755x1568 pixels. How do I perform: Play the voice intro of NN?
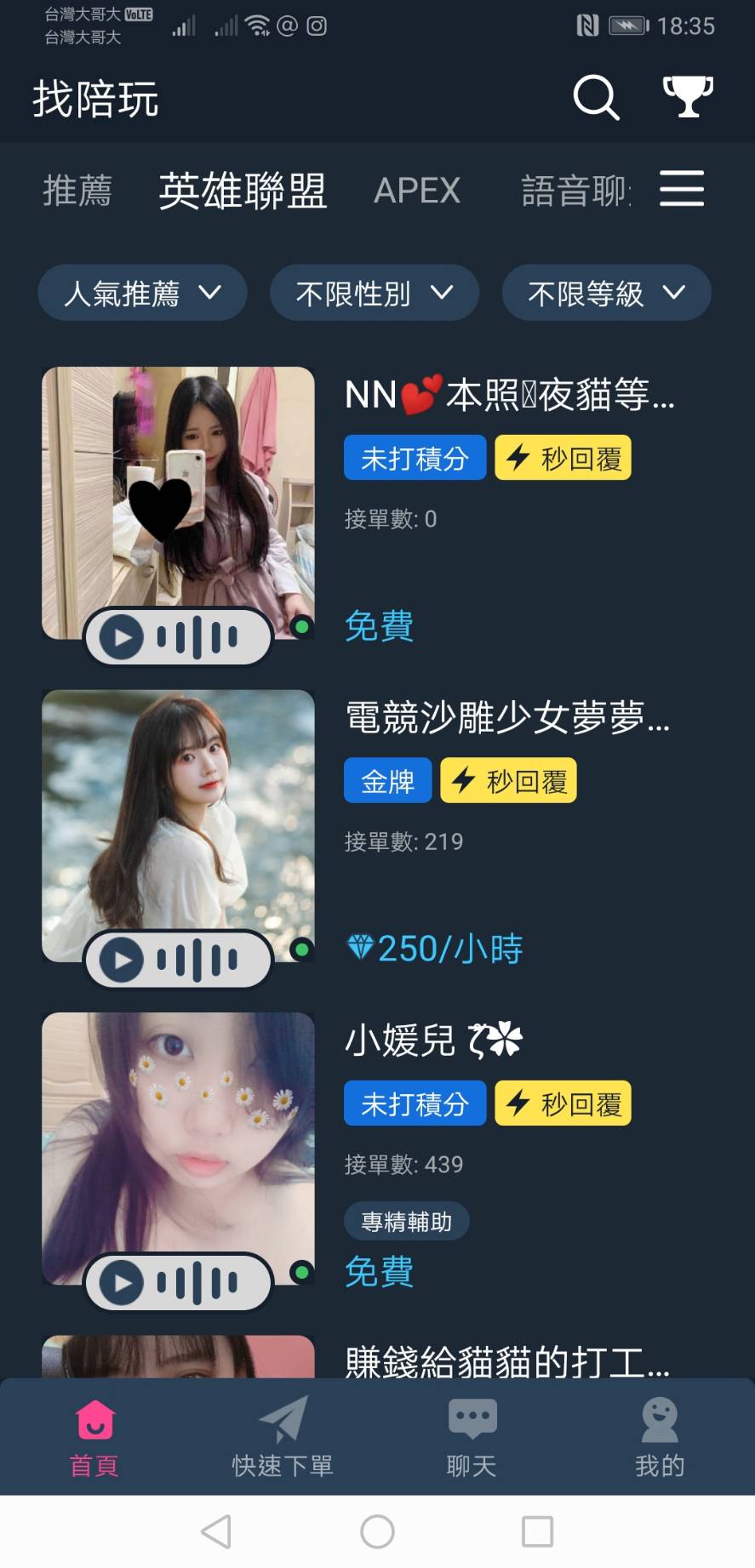(x=123, y=637)
